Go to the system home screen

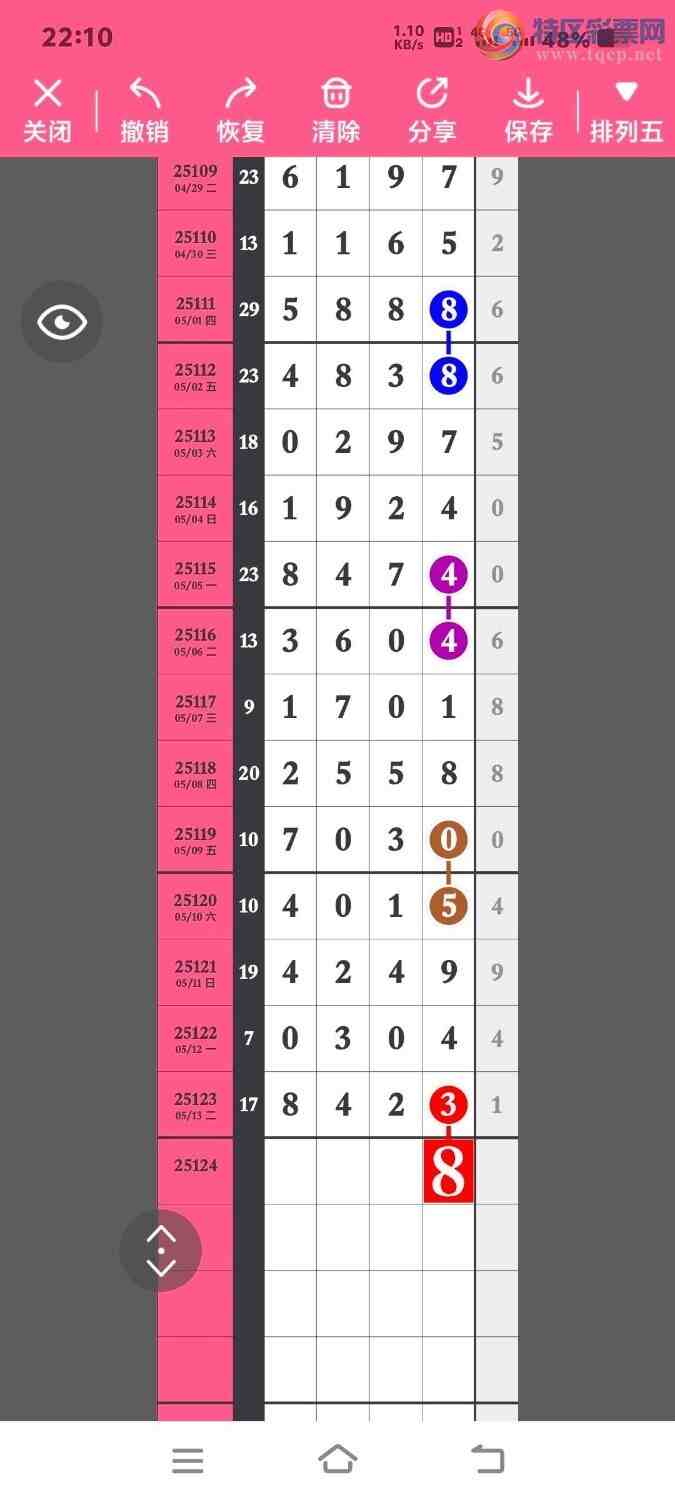337,1460
